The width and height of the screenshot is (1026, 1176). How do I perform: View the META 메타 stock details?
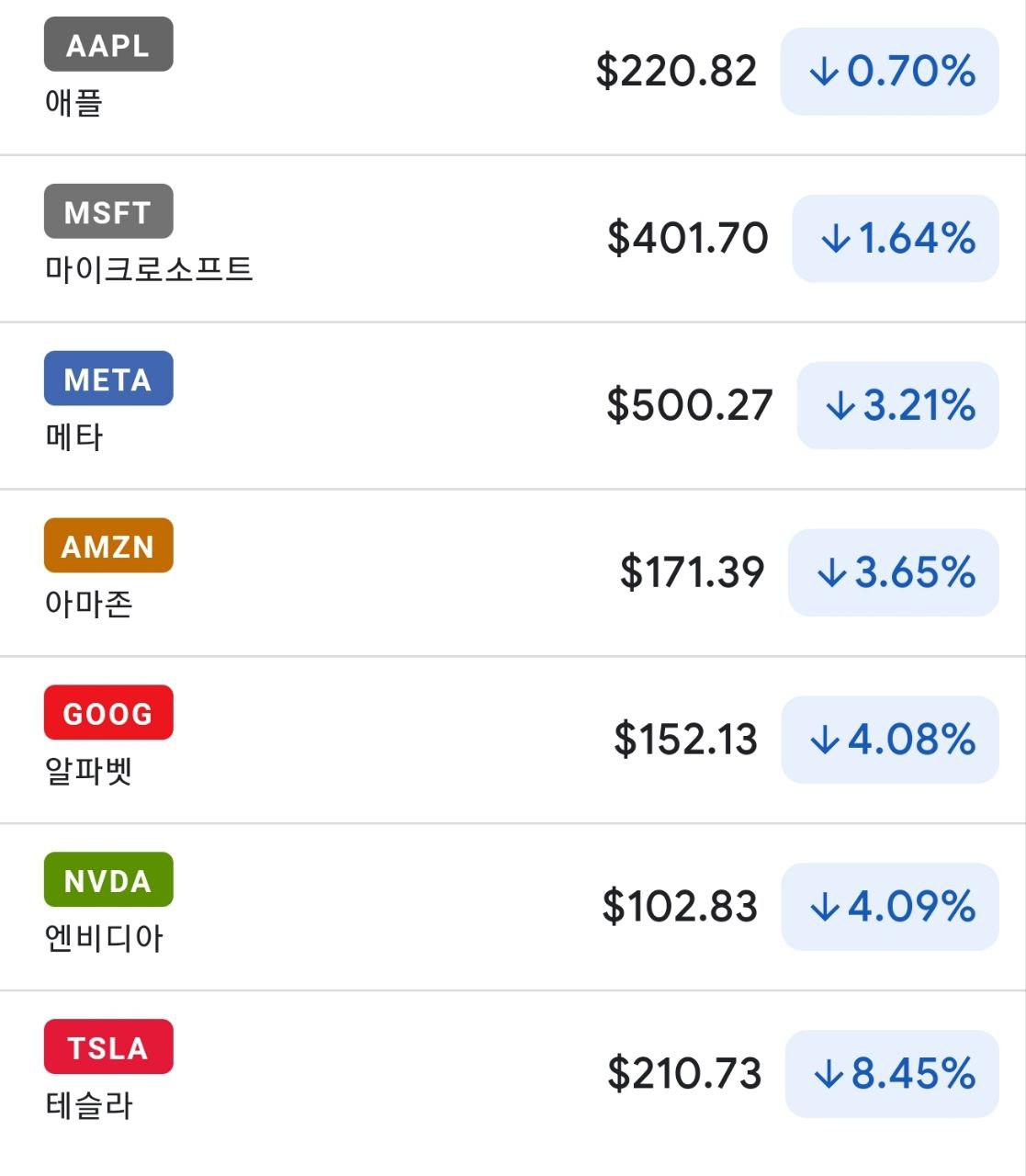pos(367,405)
